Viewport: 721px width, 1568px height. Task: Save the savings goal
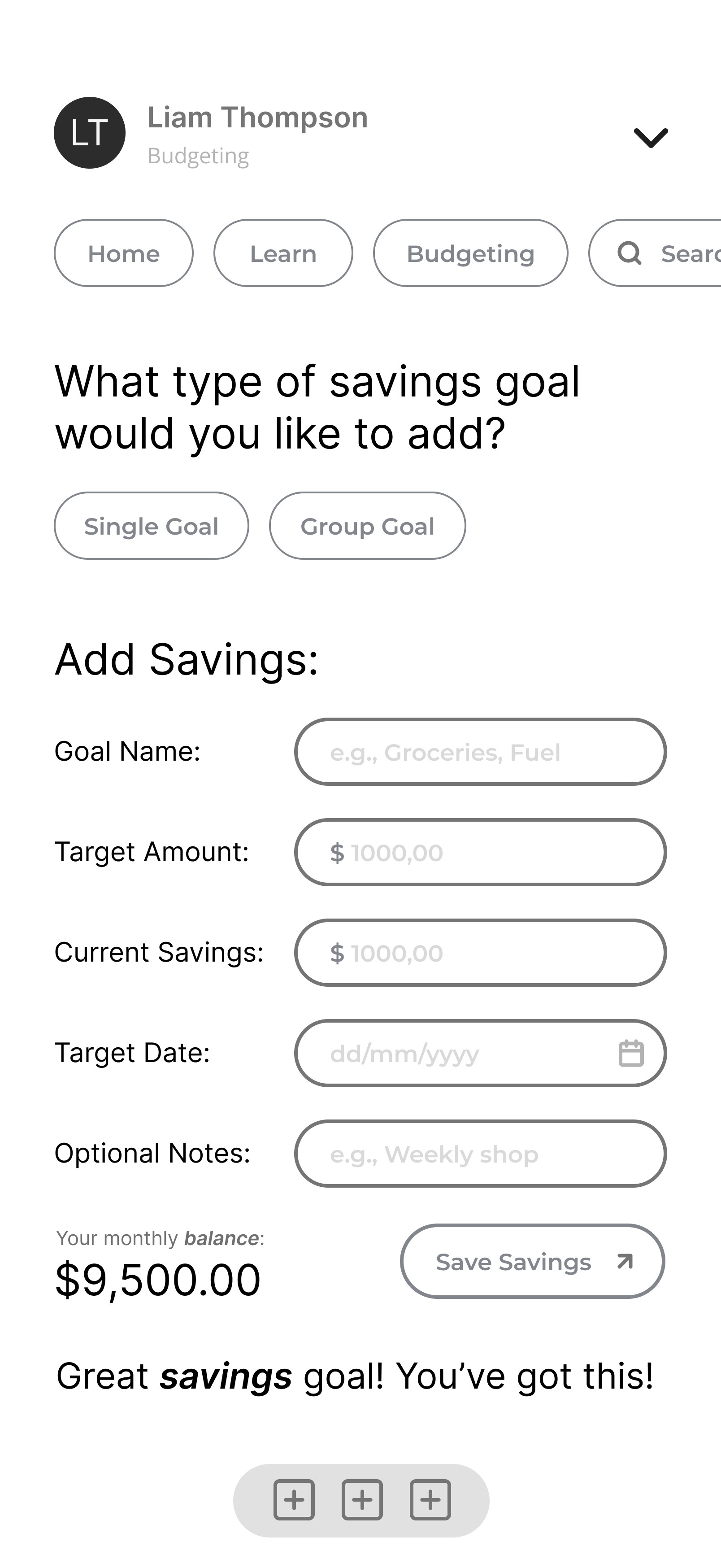click(532, 1261)
